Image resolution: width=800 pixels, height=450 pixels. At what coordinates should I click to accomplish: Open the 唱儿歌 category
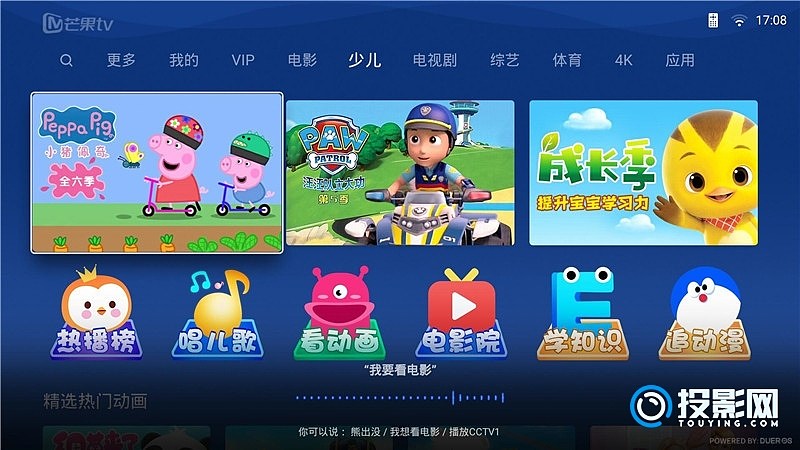tap(220, 315)
